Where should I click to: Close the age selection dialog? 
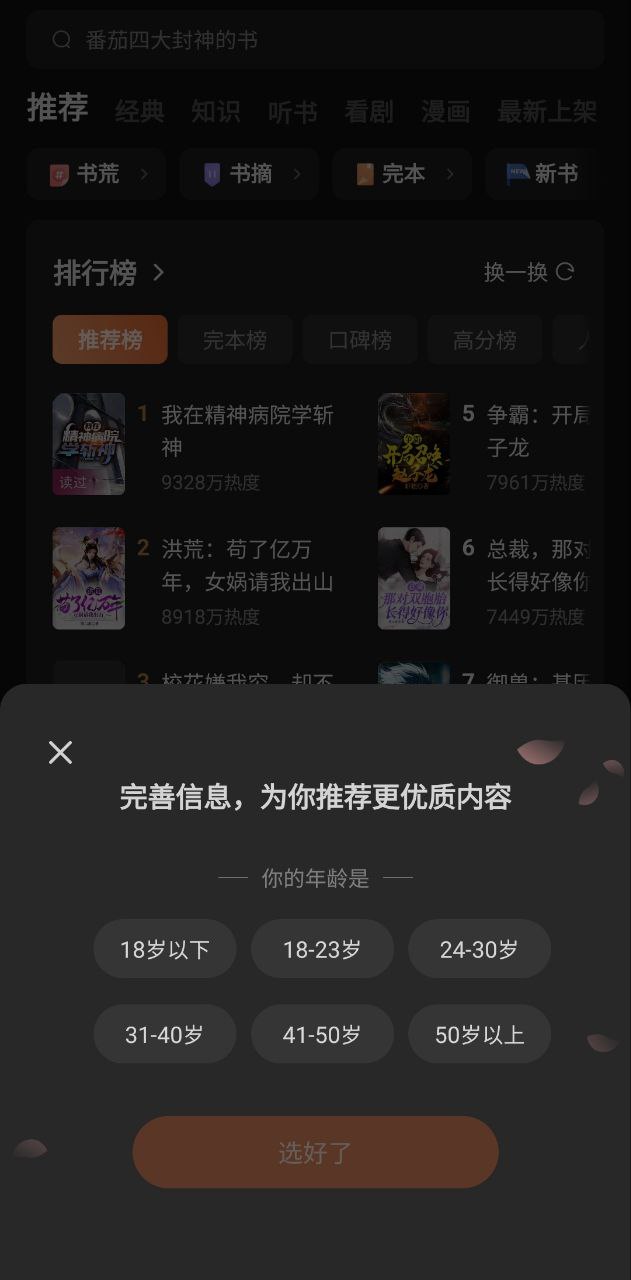click(x=61, y=752)
